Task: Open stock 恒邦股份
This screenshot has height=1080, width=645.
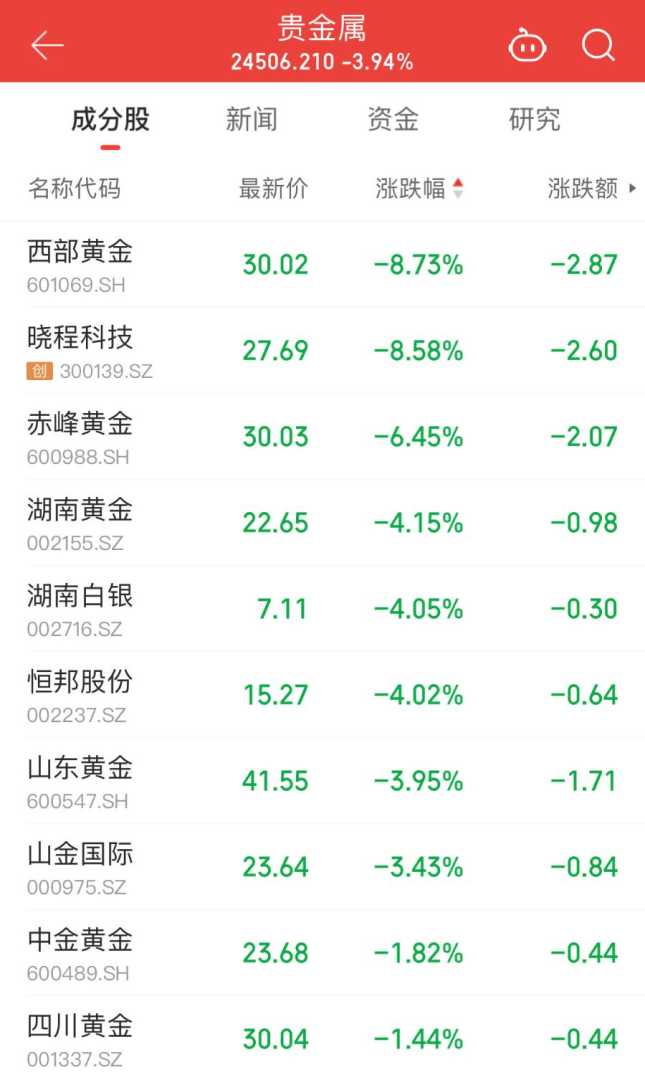Action: 80,693
